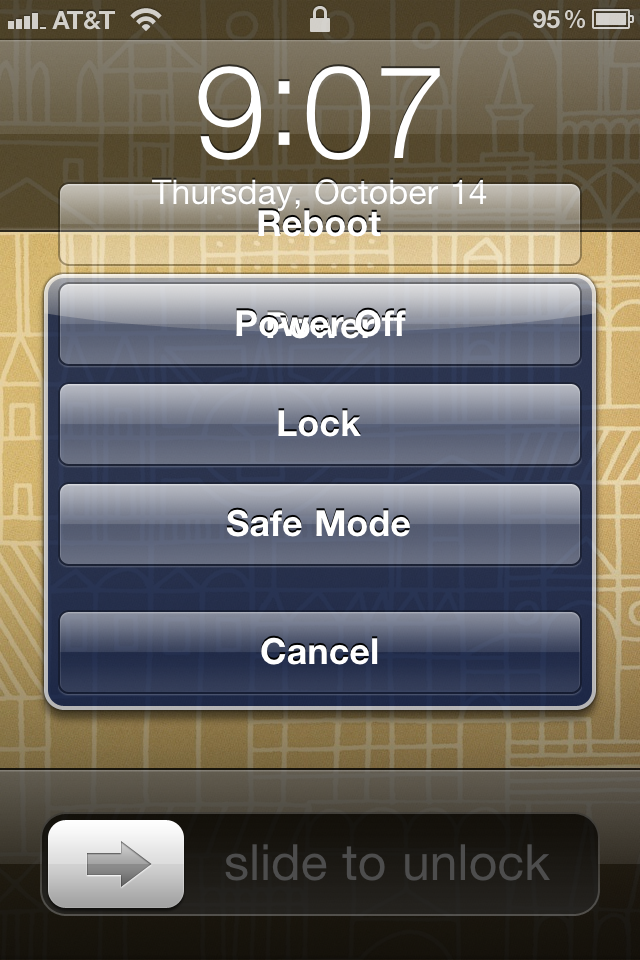The height and width of the screenshot is (960, 640).
Task: Dismiss the menu with Cancel
Action: tap(320, 652)
